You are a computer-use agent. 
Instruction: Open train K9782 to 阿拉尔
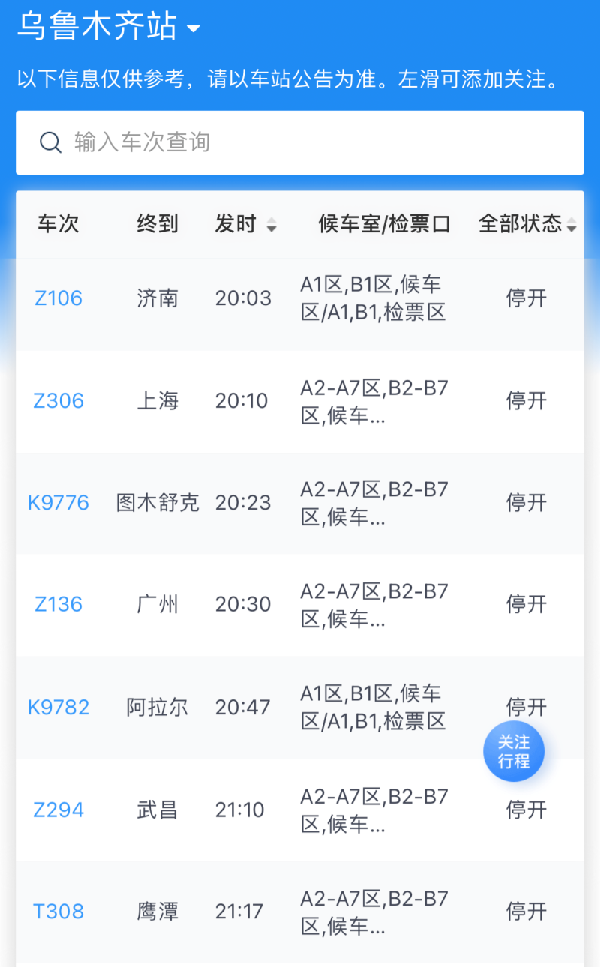[x=300, y=707]
